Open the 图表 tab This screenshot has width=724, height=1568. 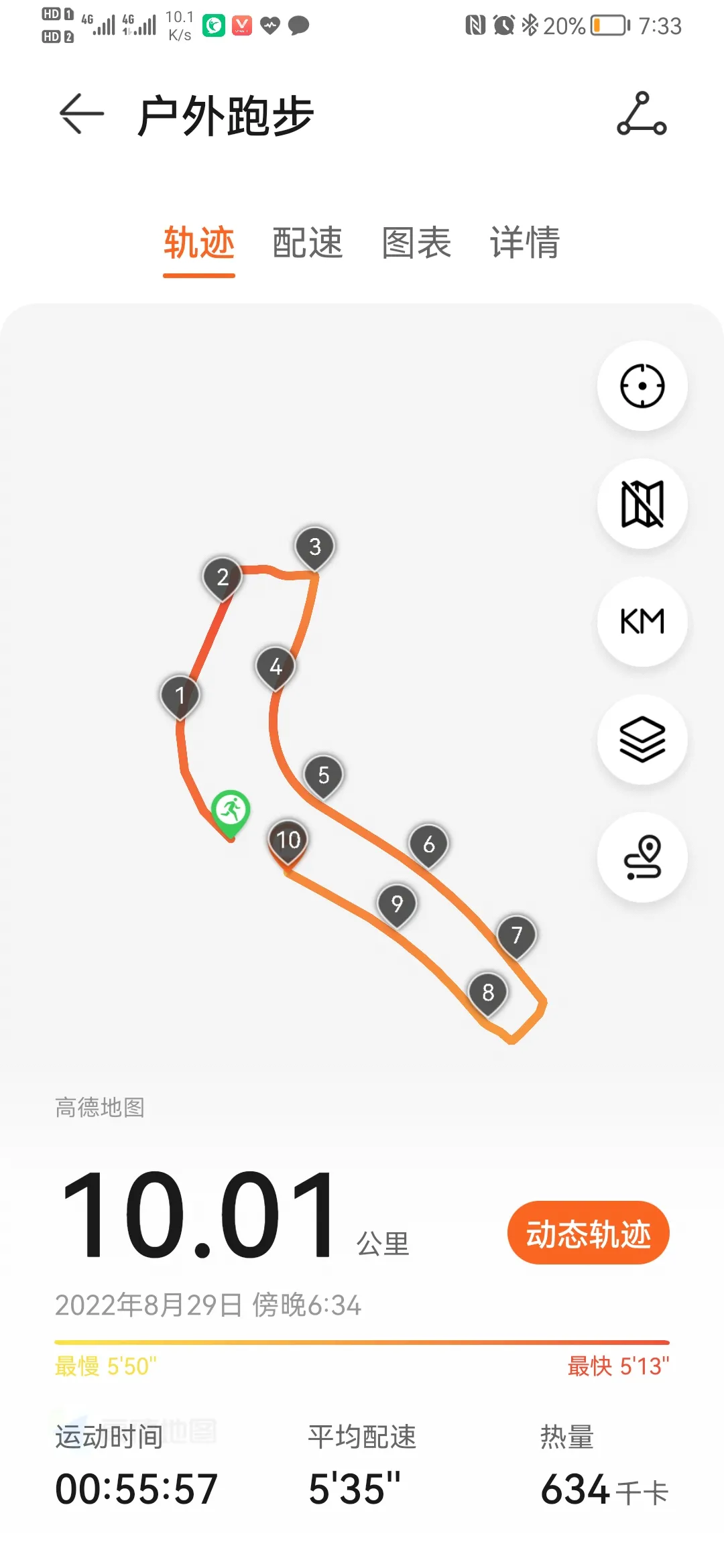coord(416,243)
